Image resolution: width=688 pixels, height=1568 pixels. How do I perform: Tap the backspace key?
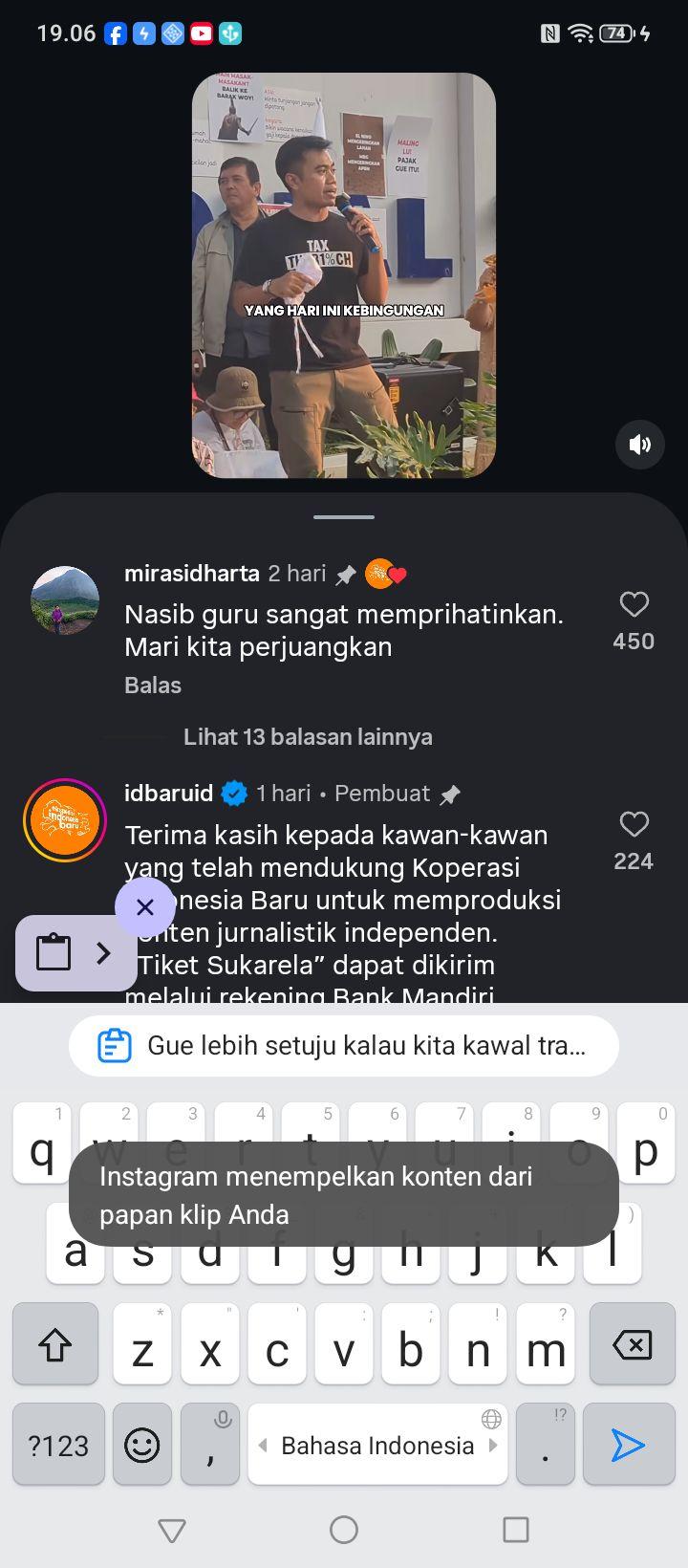[x=632, y=1344]
